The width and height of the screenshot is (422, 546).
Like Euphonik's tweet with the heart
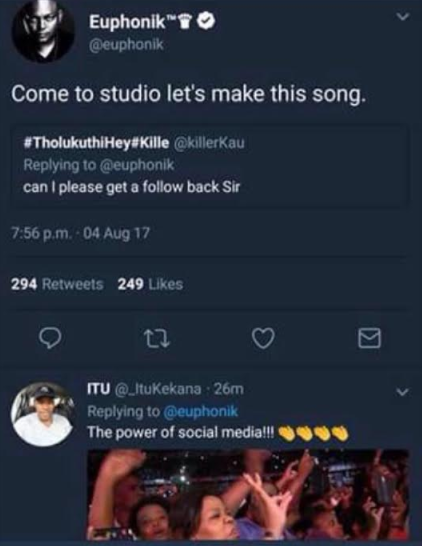click(263, 338)
